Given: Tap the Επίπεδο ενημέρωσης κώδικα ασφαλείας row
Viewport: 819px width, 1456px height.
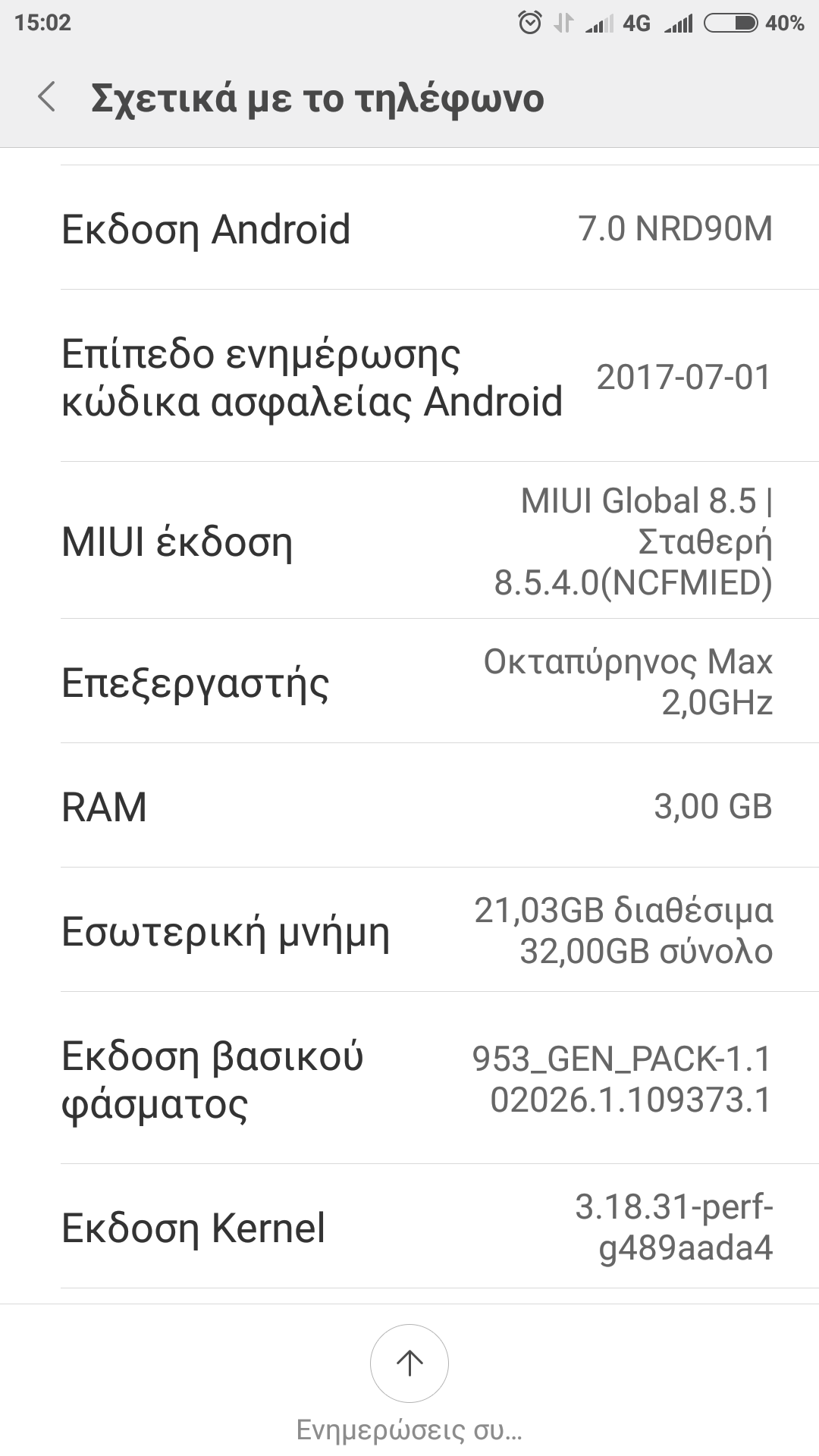Looking at the screenshot, I should click(x=409, y=377).
